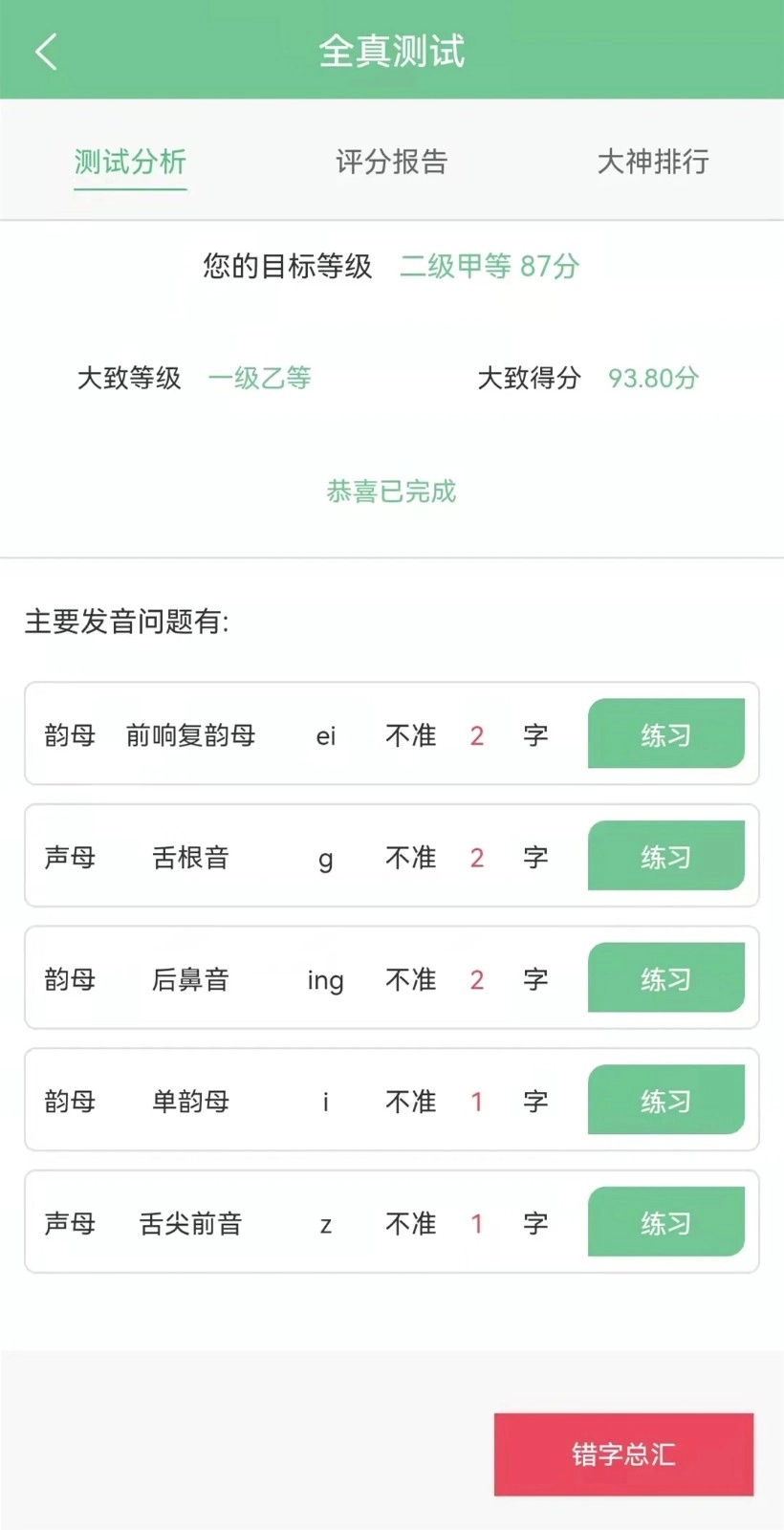The width and height of the screenshot is (784, 1530).
Task: Click the error count 2 for ing
Action: (476, 978)
